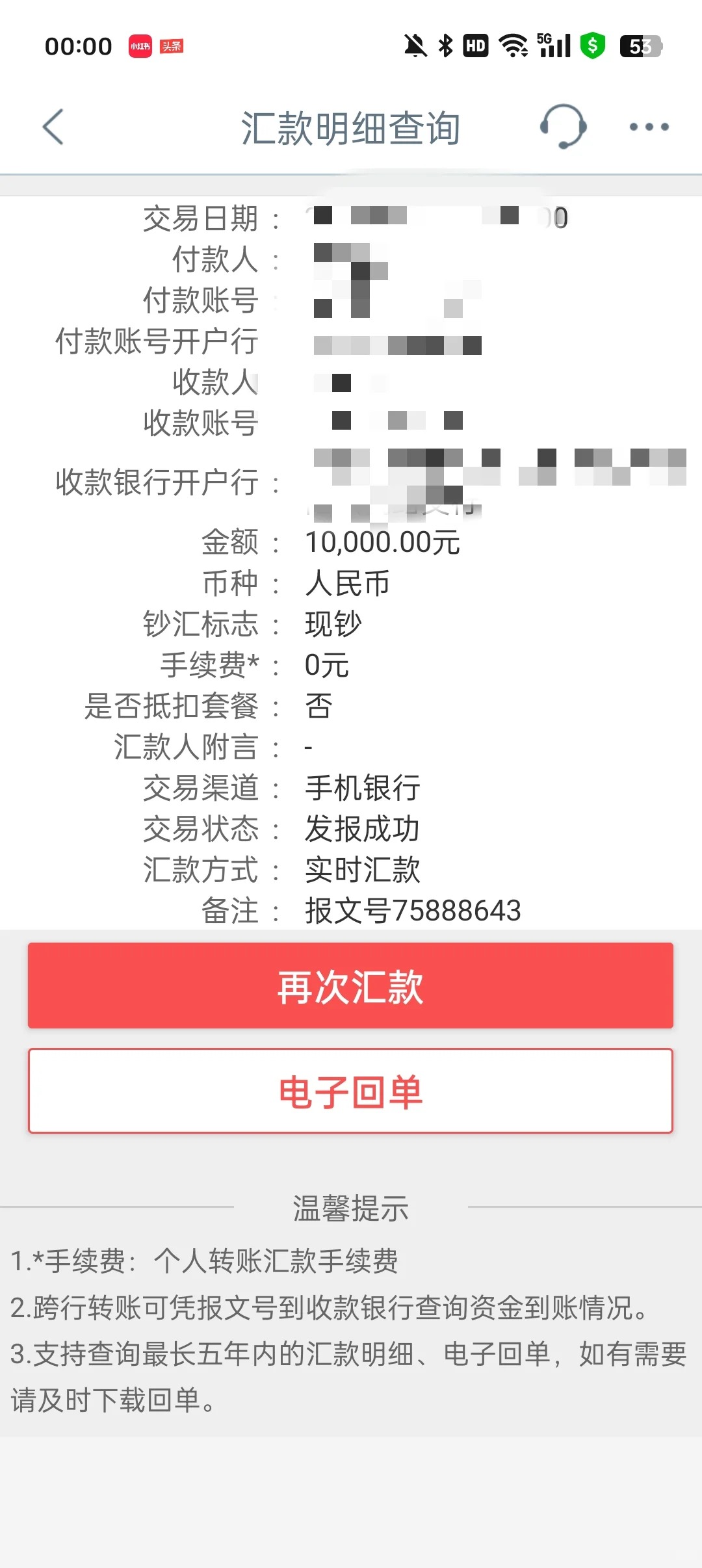
Task: Tap the 再次汇款 button
Action: 350,986
